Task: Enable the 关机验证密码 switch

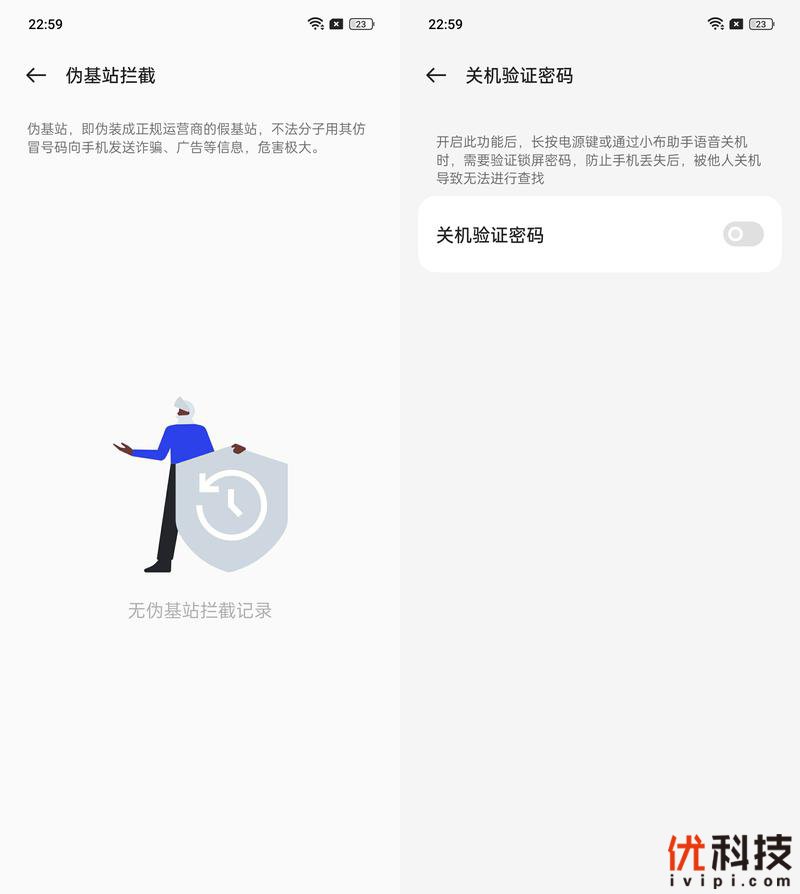Action: [742, 234]
